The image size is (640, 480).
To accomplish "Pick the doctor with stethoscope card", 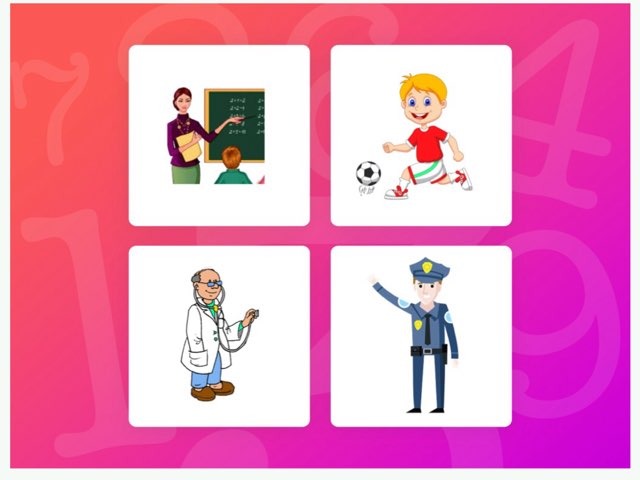I will (x=219, y=336).
